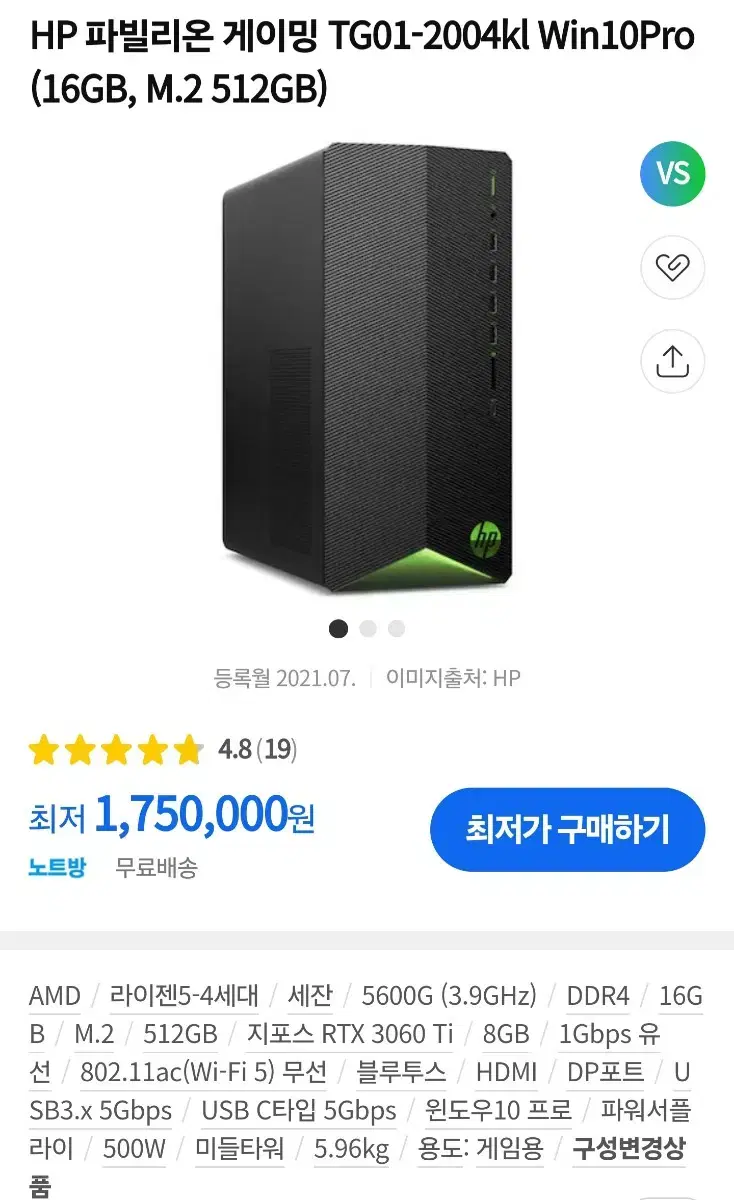Tap the 미들타워 spec link
This screenshot has width=734, height=1200.
point(240,1149)
